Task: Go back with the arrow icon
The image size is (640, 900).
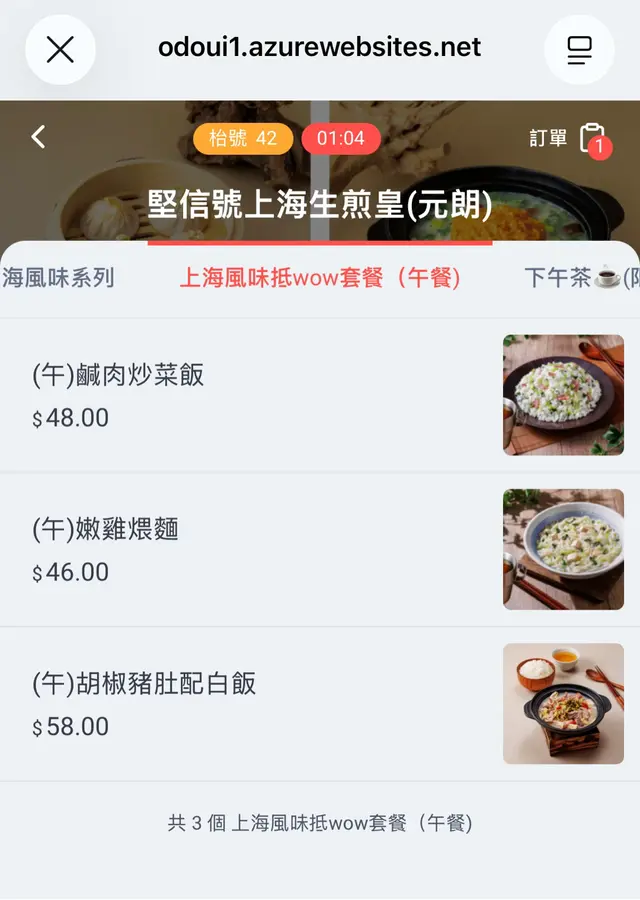Action: point(38,137)
